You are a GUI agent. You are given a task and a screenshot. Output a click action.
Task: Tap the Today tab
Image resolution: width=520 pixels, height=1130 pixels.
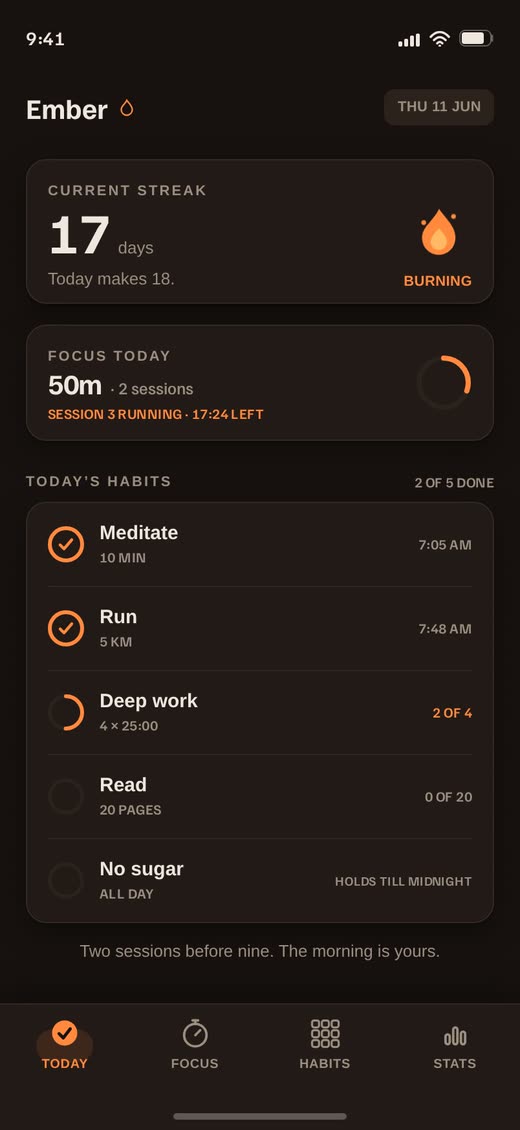(x=65, y=1044)
